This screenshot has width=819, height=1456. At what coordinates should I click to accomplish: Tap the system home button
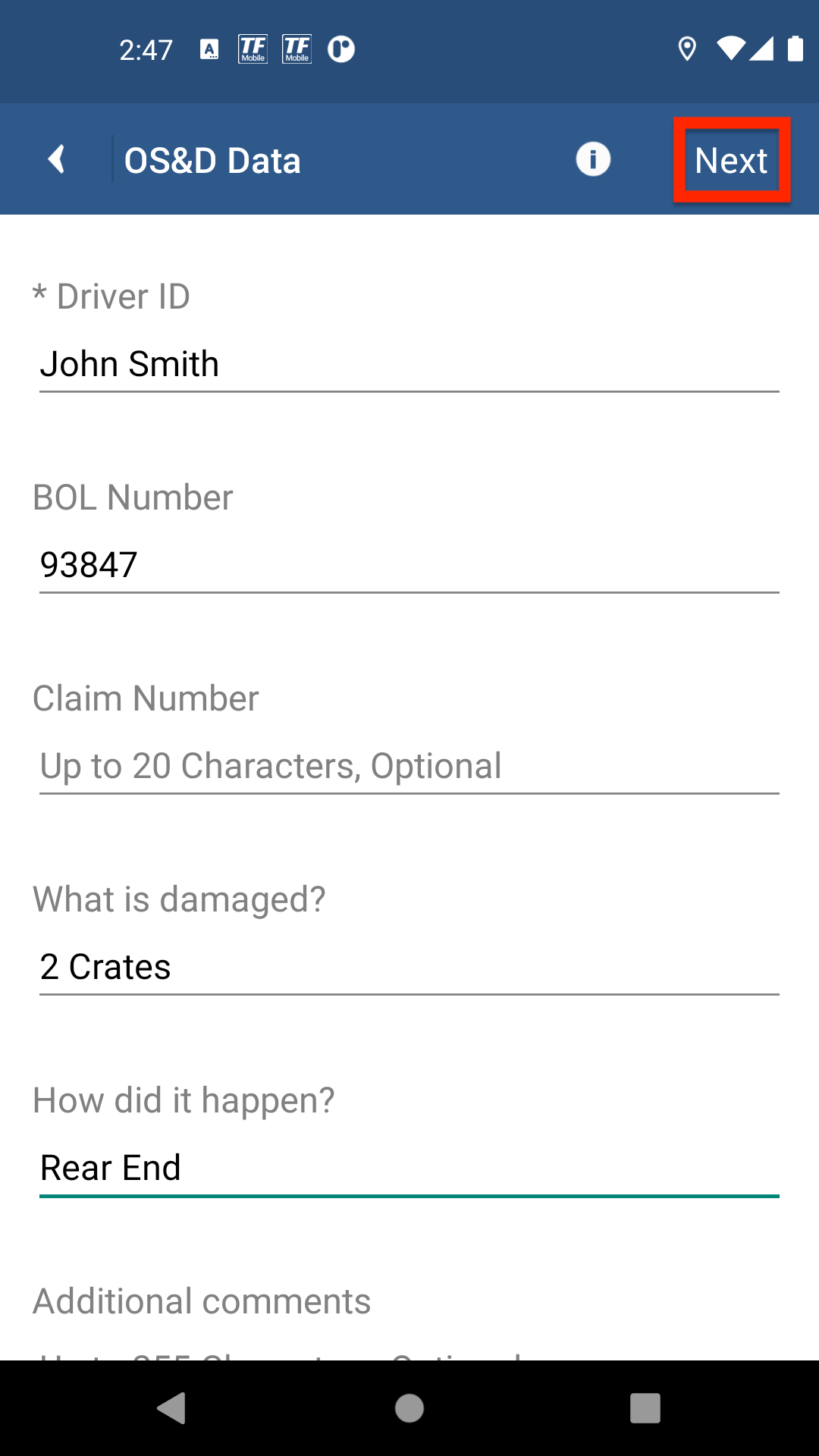pos(409,1408)
